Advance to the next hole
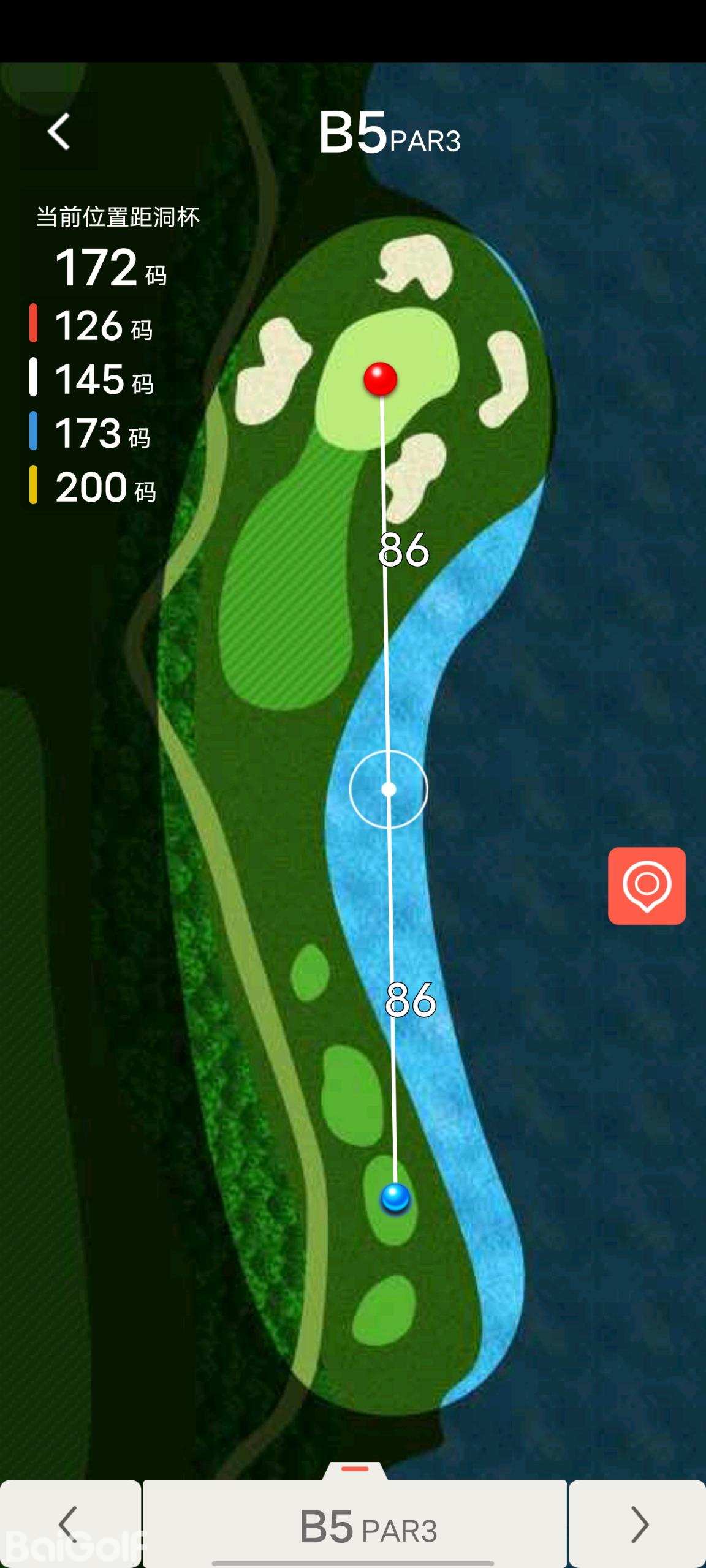This screenshot has width=706, height=1568. [638, 1524]
